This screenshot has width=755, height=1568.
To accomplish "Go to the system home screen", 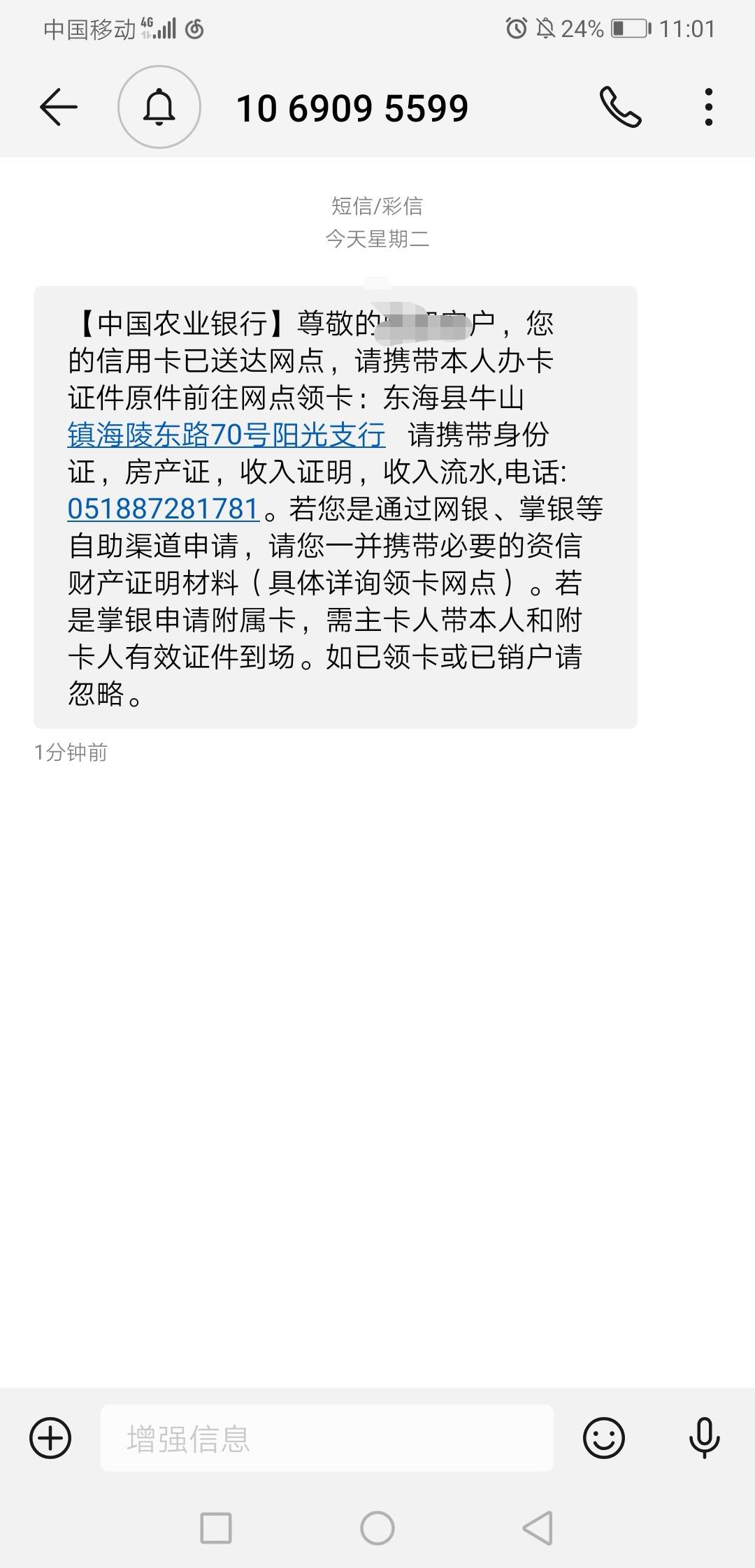I will pos(377,1528).
